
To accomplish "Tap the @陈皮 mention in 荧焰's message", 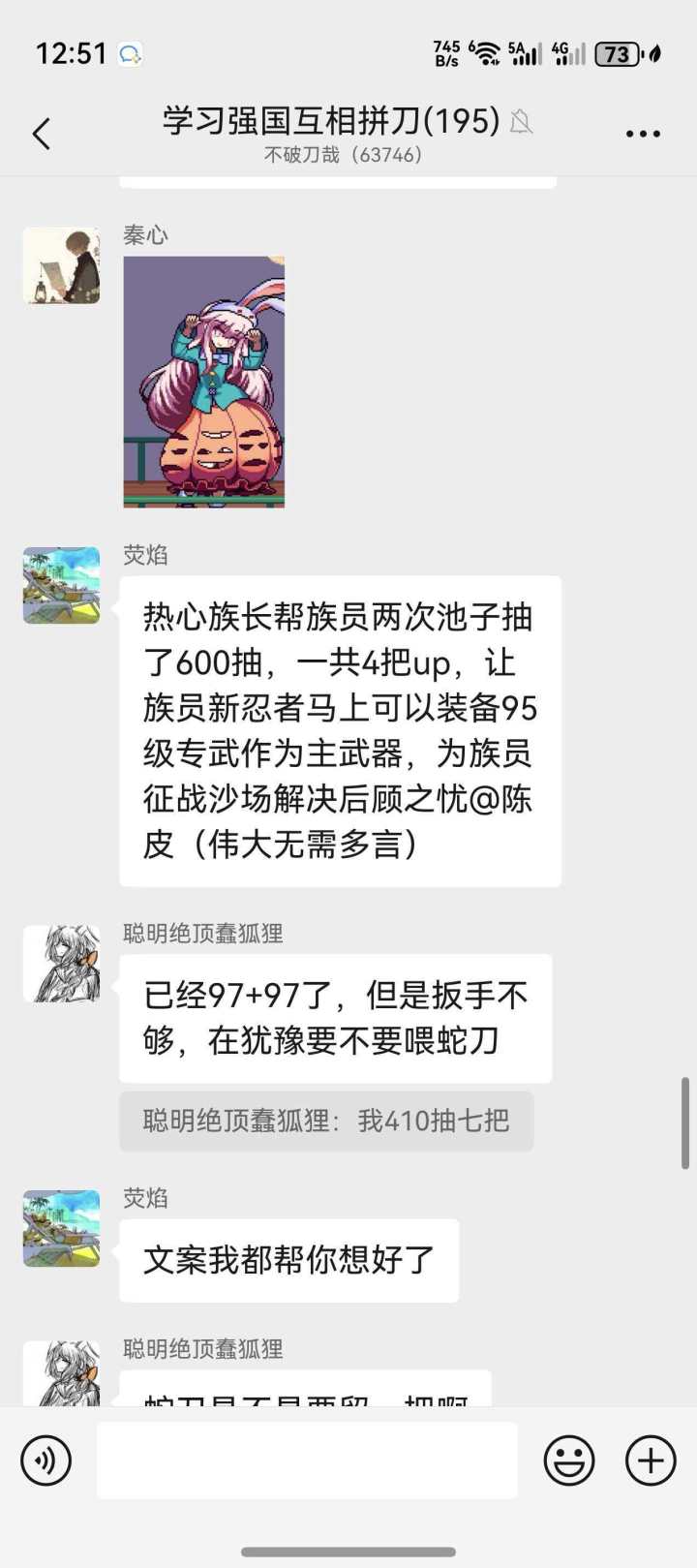I will (x=507, y=799).
